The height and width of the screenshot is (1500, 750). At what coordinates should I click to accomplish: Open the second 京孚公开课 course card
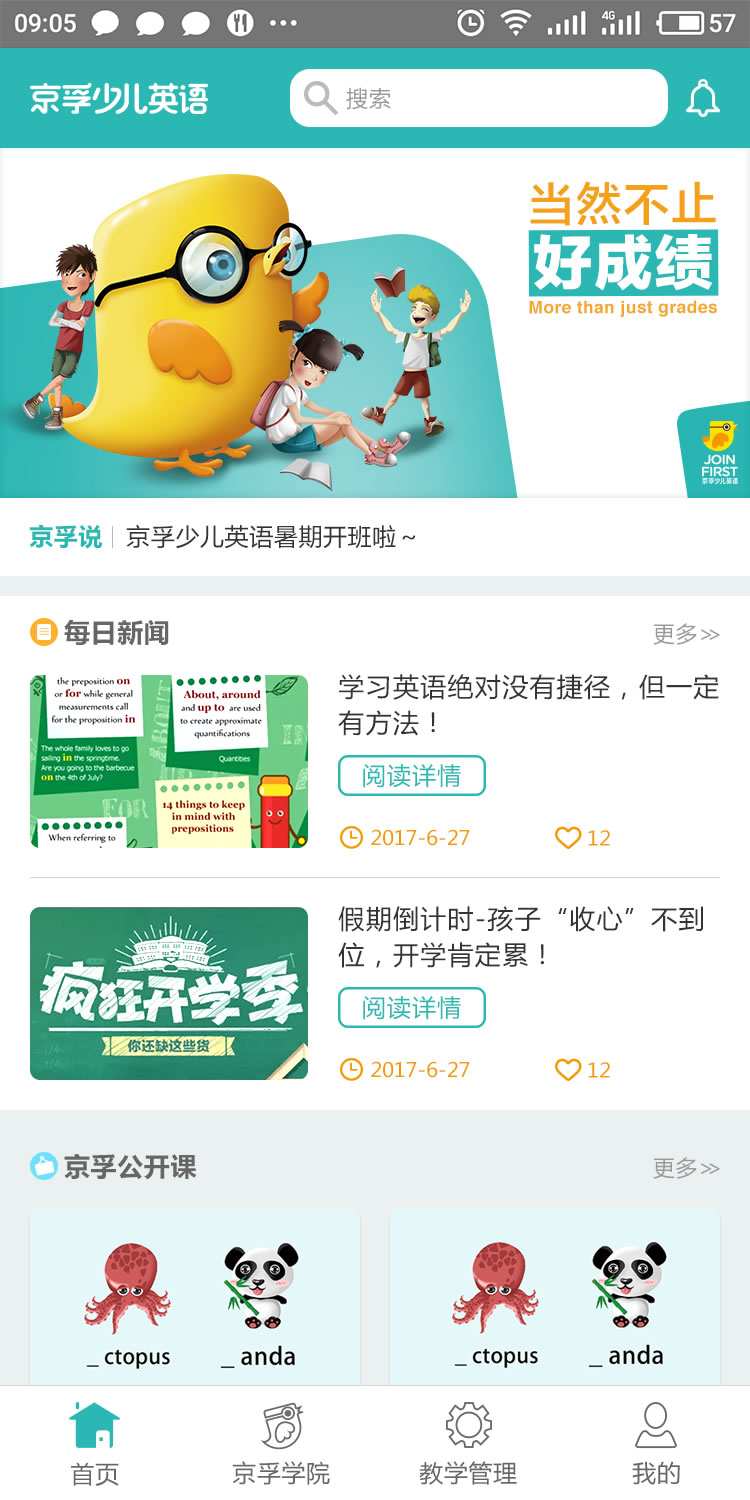[x=555, y=1297]
